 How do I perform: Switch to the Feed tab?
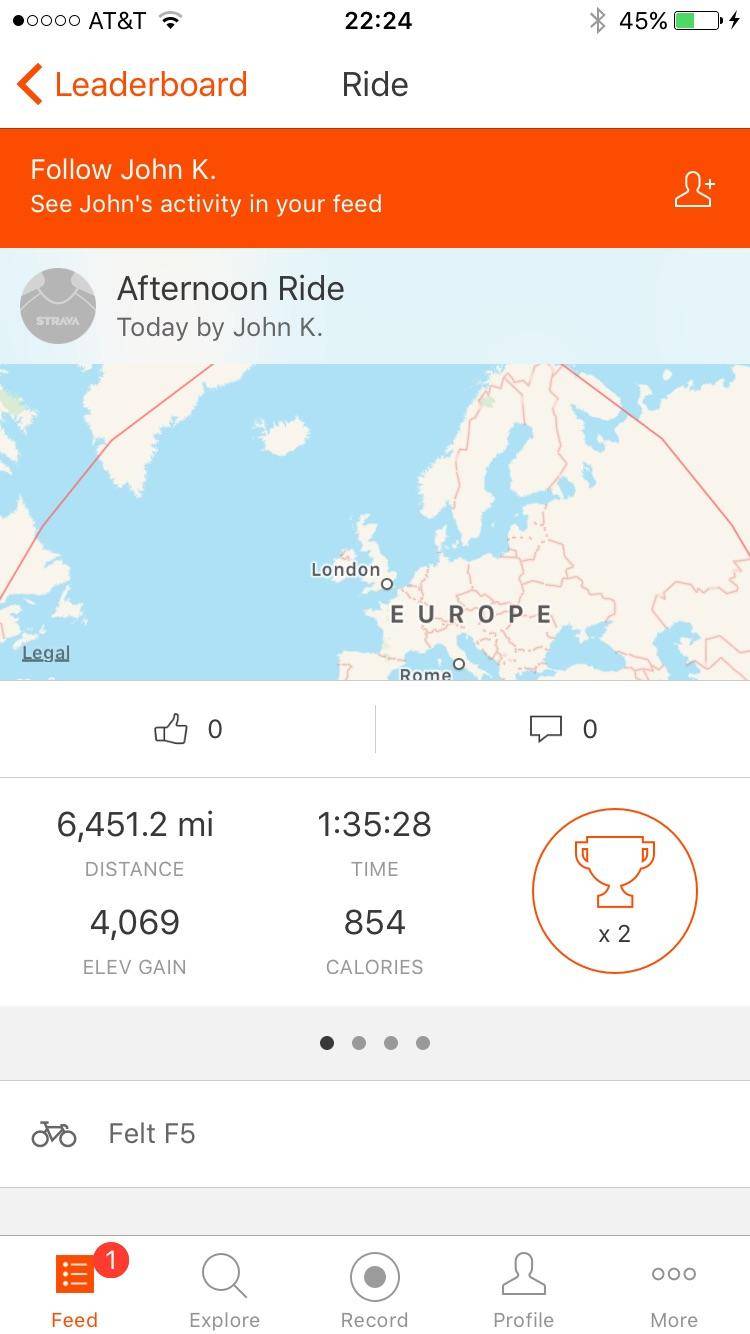74,1290
